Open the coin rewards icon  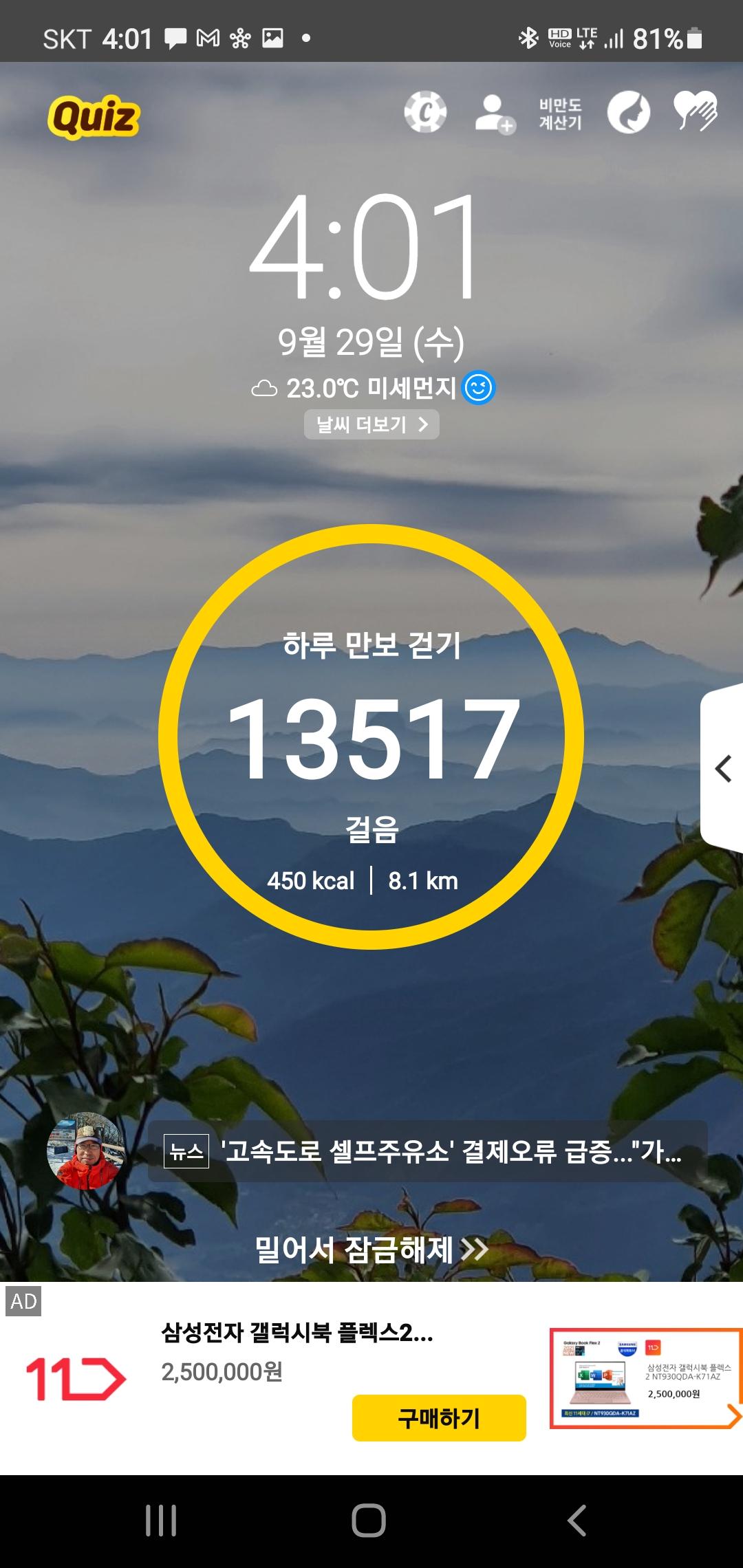tap(425, 111)
